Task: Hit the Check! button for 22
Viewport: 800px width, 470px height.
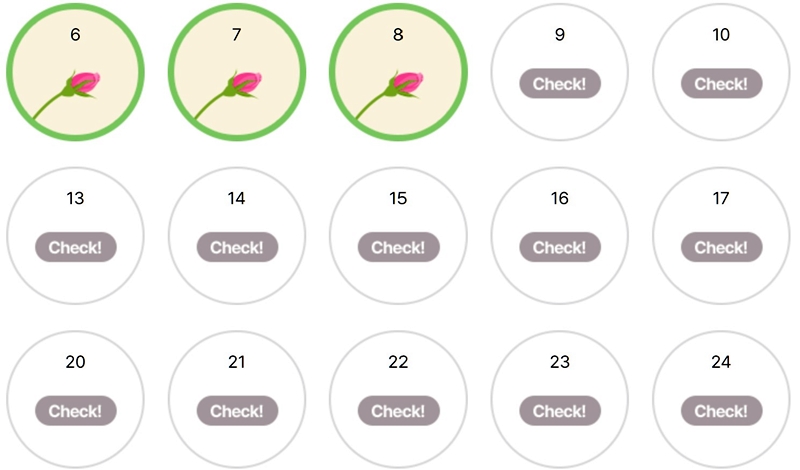Action: [398, 411]
